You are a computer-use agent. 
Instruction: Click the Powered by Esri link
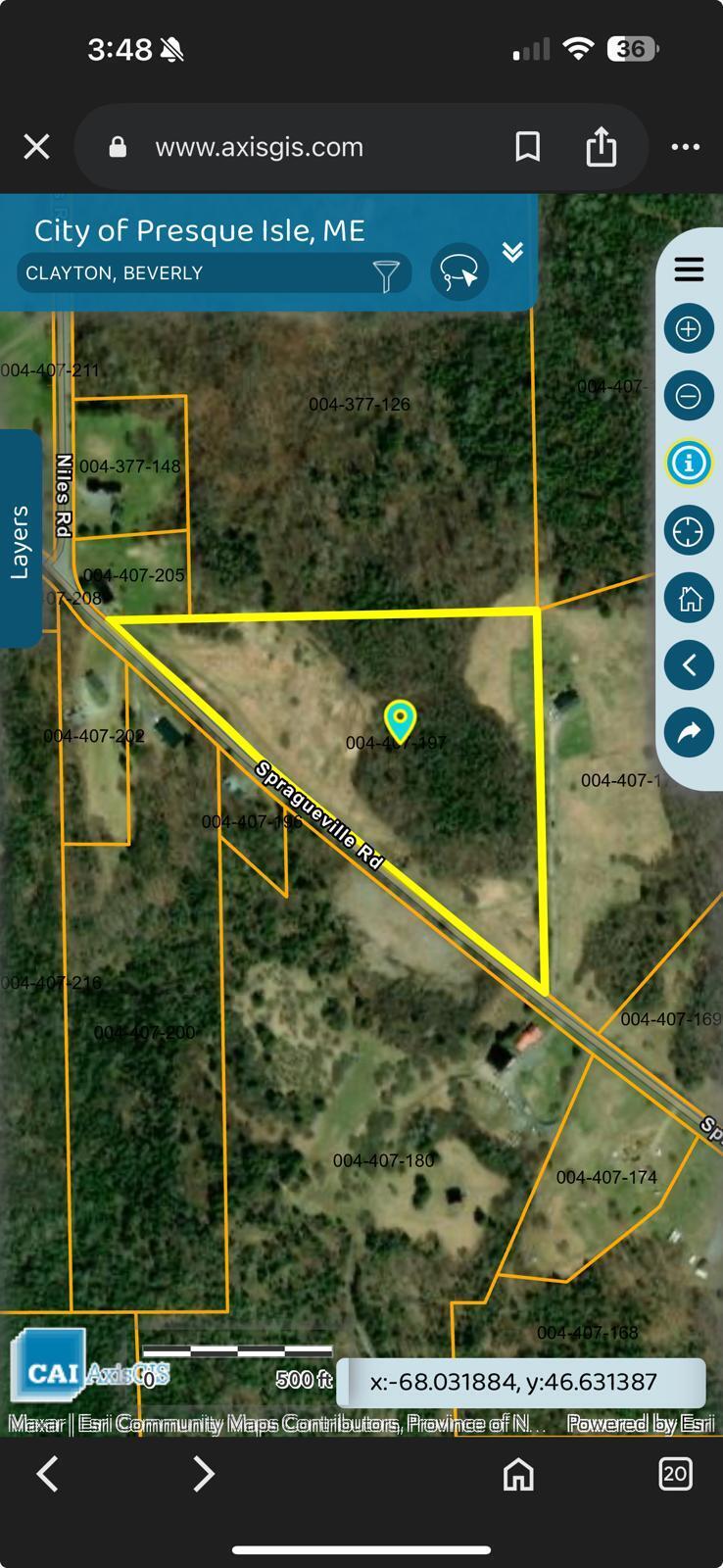pos(641,1423)
